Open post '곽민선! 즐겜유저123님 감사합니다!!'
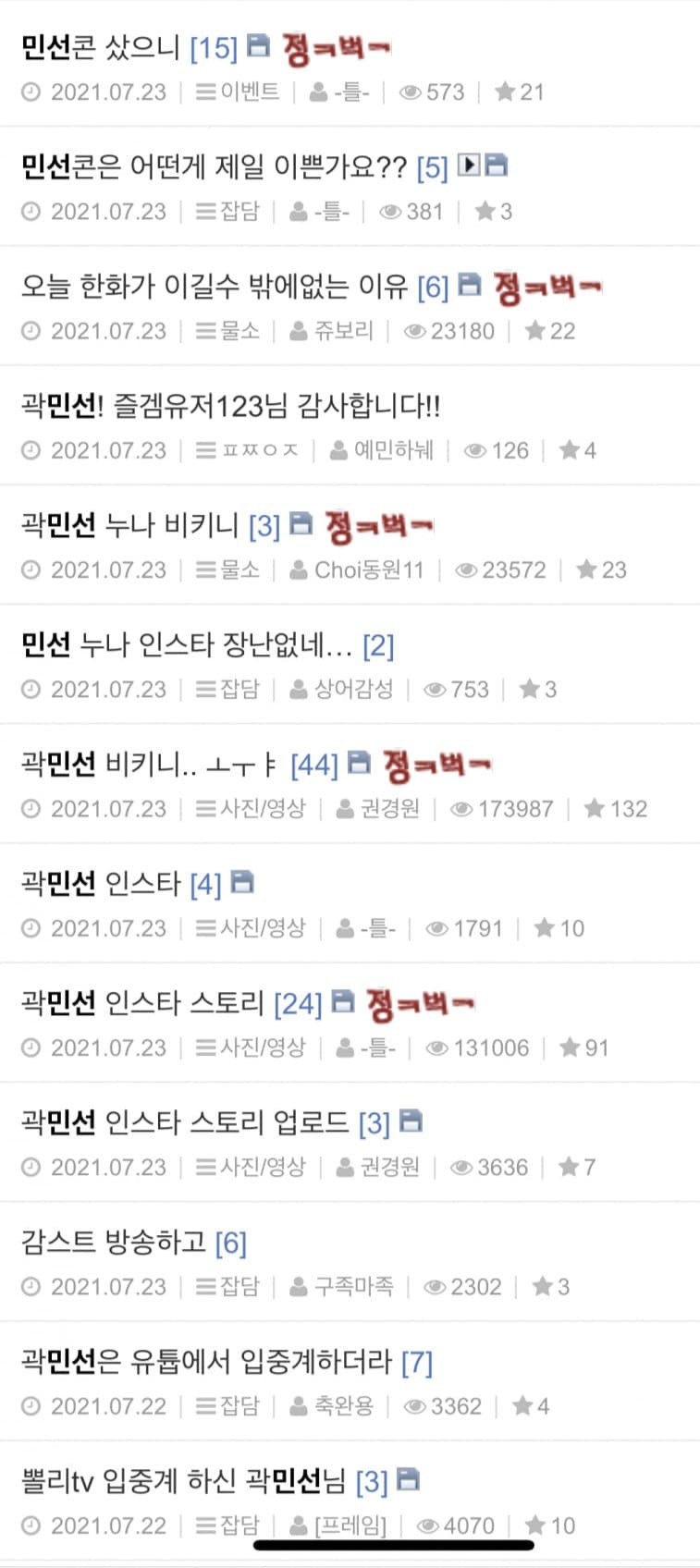 tap(230, 406)
